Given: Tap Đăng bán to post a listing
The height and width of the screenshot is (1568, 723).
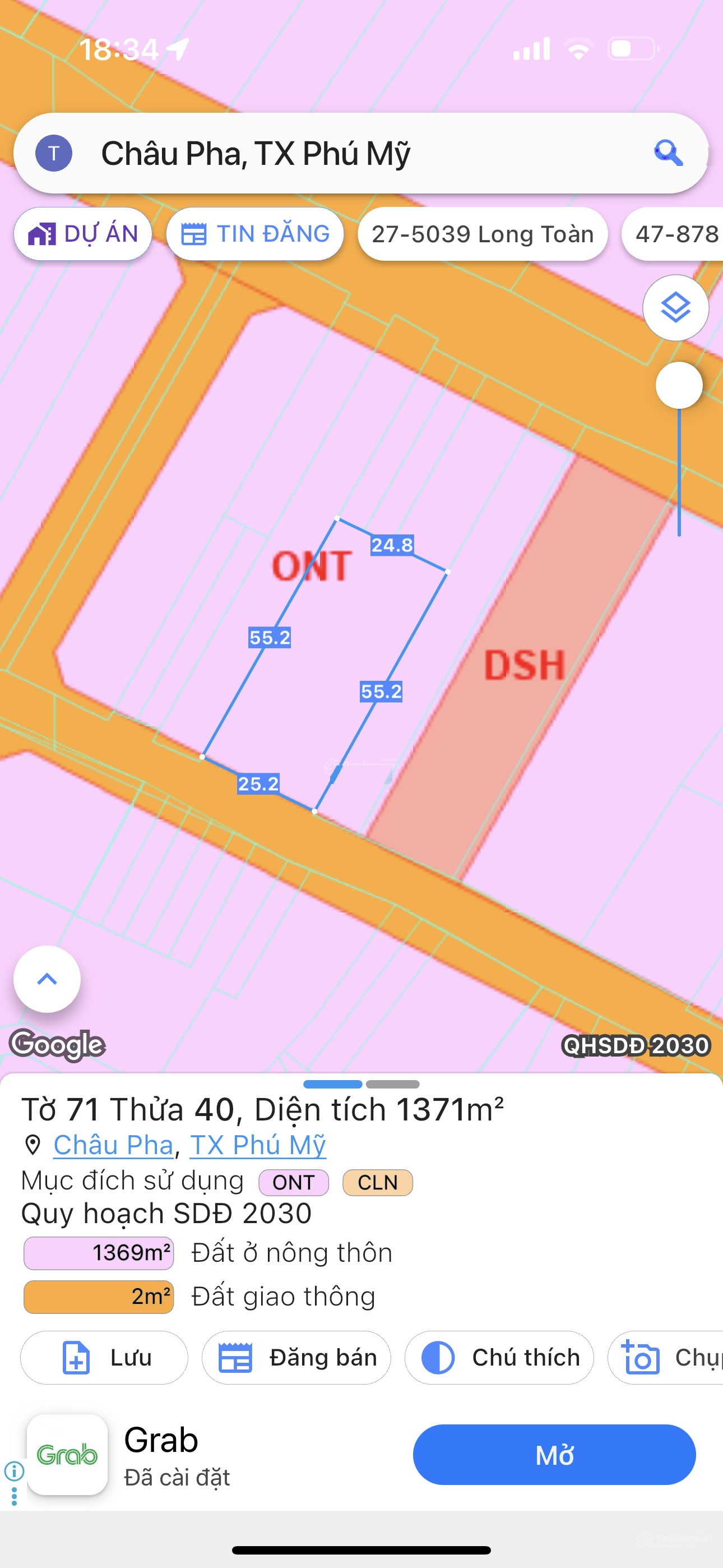Looking at the screenshot, I should click(296, 1357).
